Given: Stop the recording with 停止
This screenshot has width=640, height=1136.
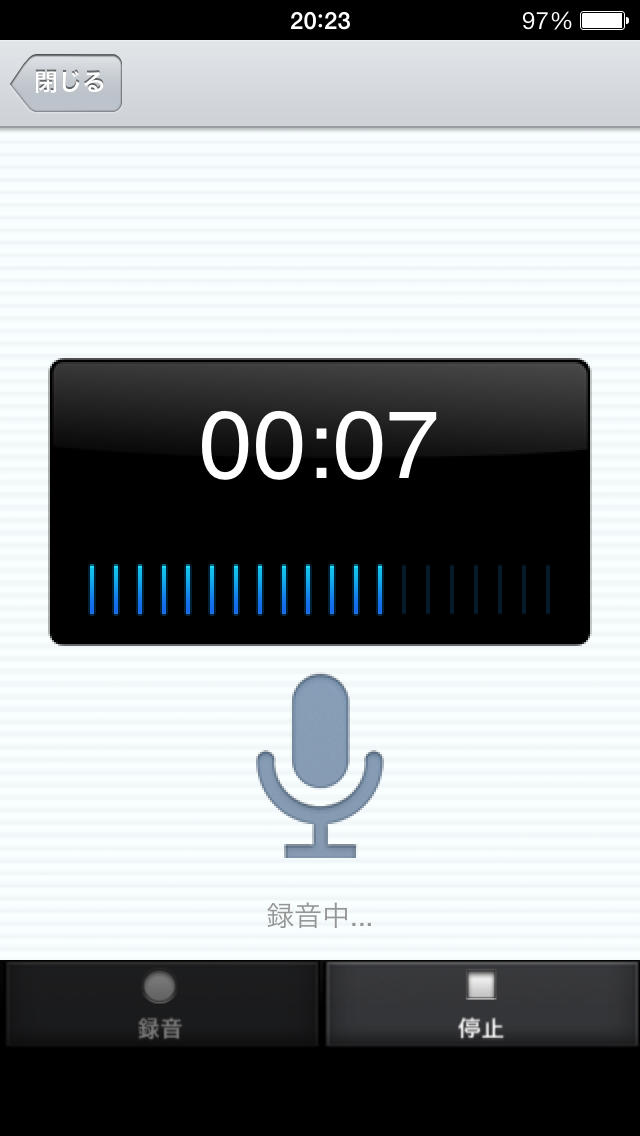Looking at the screenshot, I should pos(481,1004).
